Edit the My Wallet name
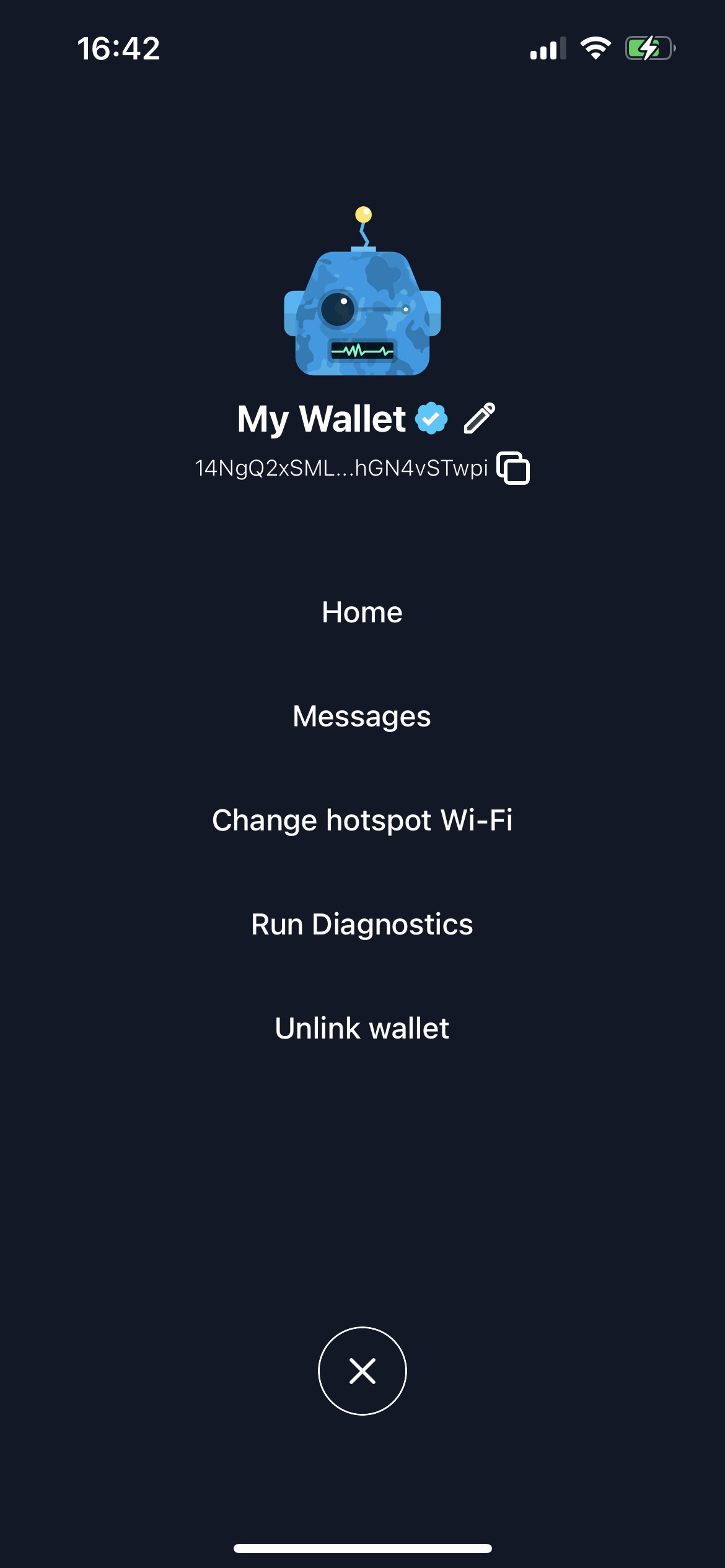Viewport: 725px width, 1568px height. (480, 418)
